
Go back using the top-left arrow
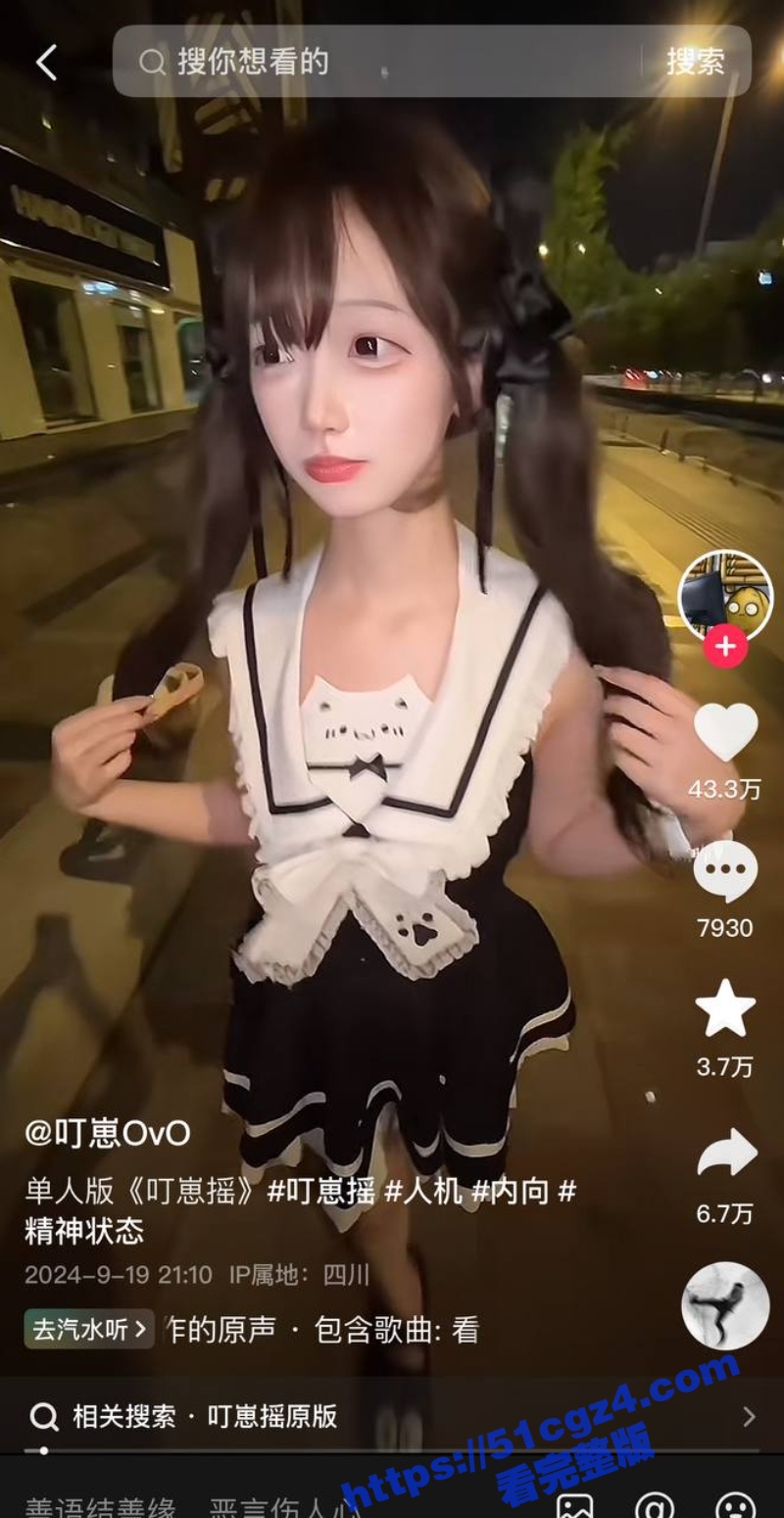46,63
